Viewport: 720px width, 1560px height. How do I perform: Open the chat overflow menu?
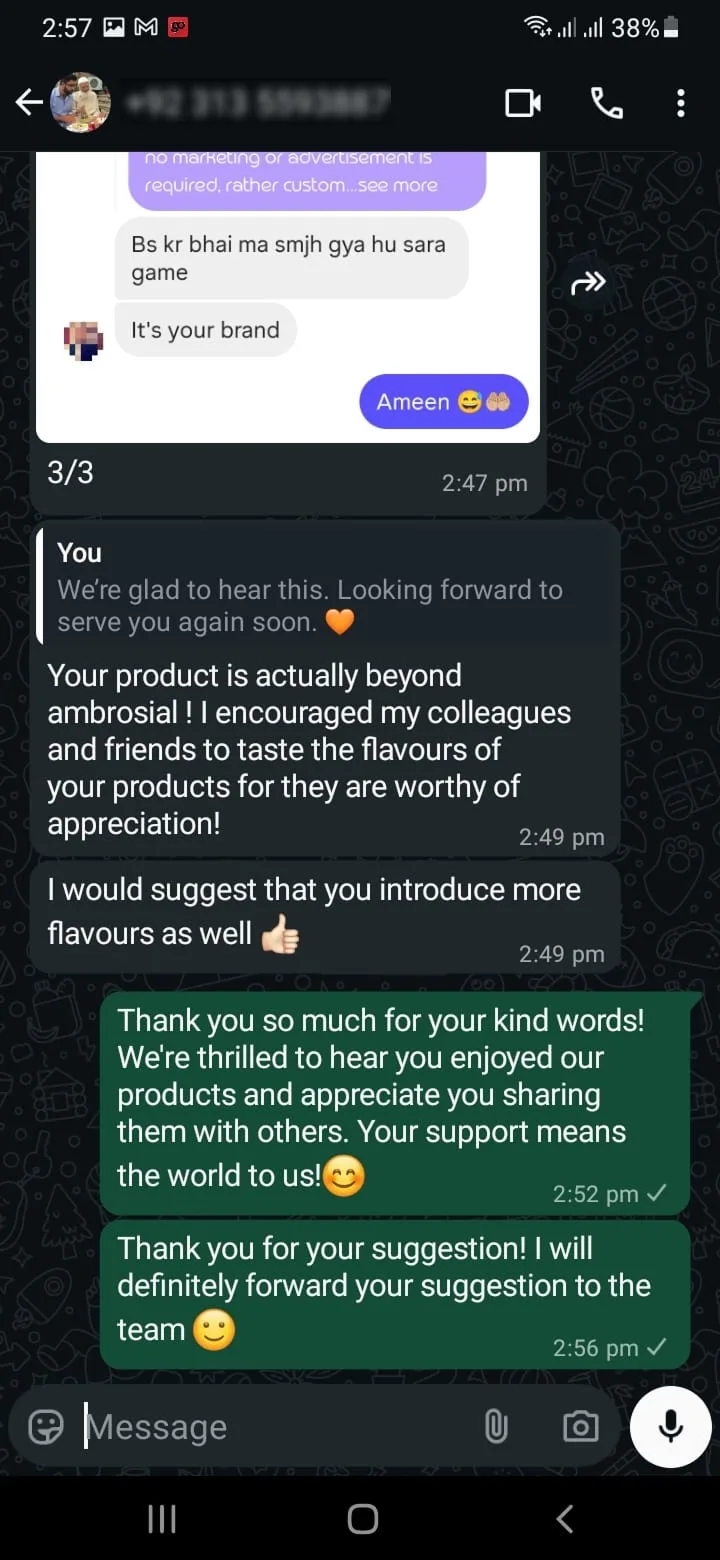[680, 102]
